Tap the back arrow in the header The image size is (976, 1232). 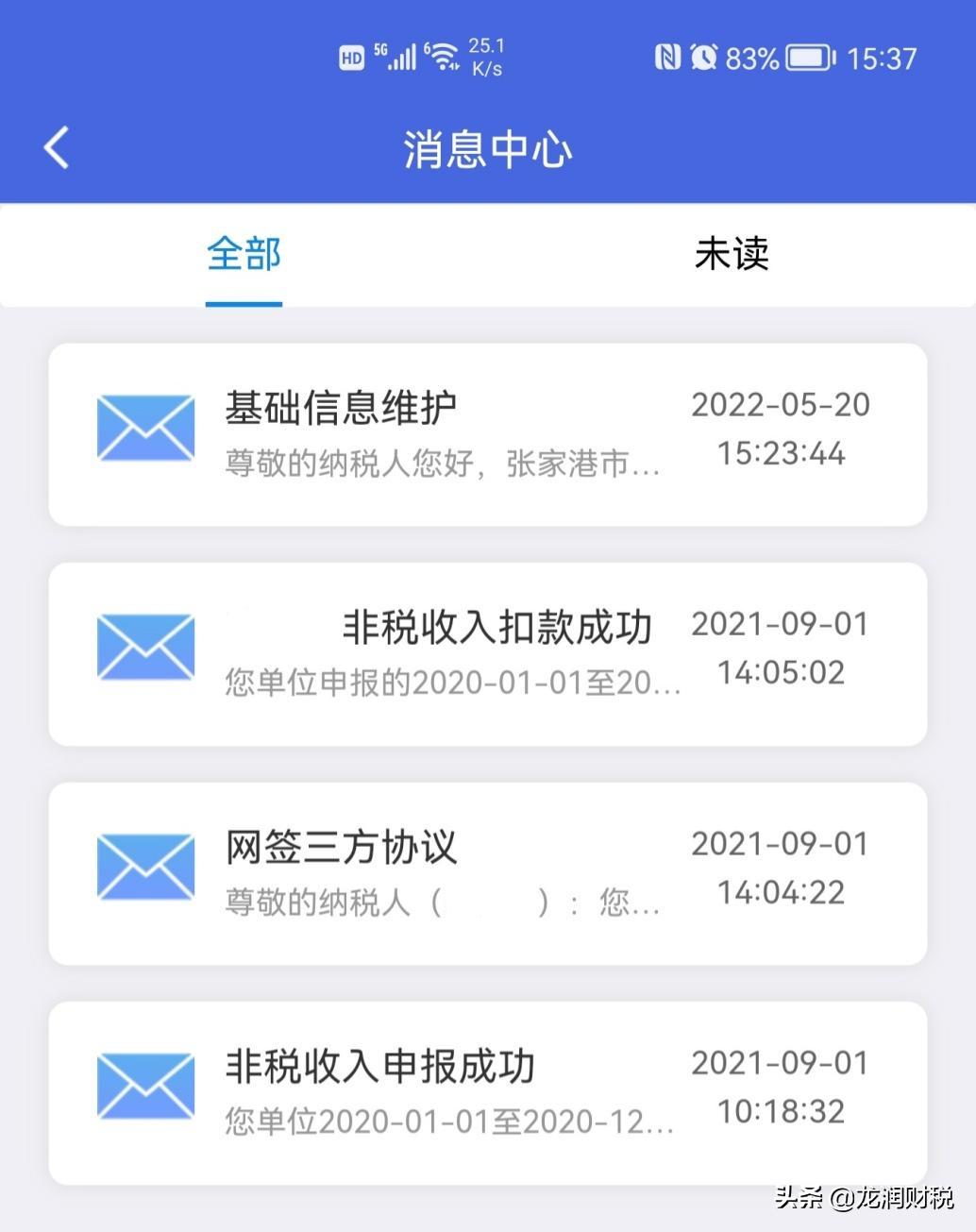54,147
